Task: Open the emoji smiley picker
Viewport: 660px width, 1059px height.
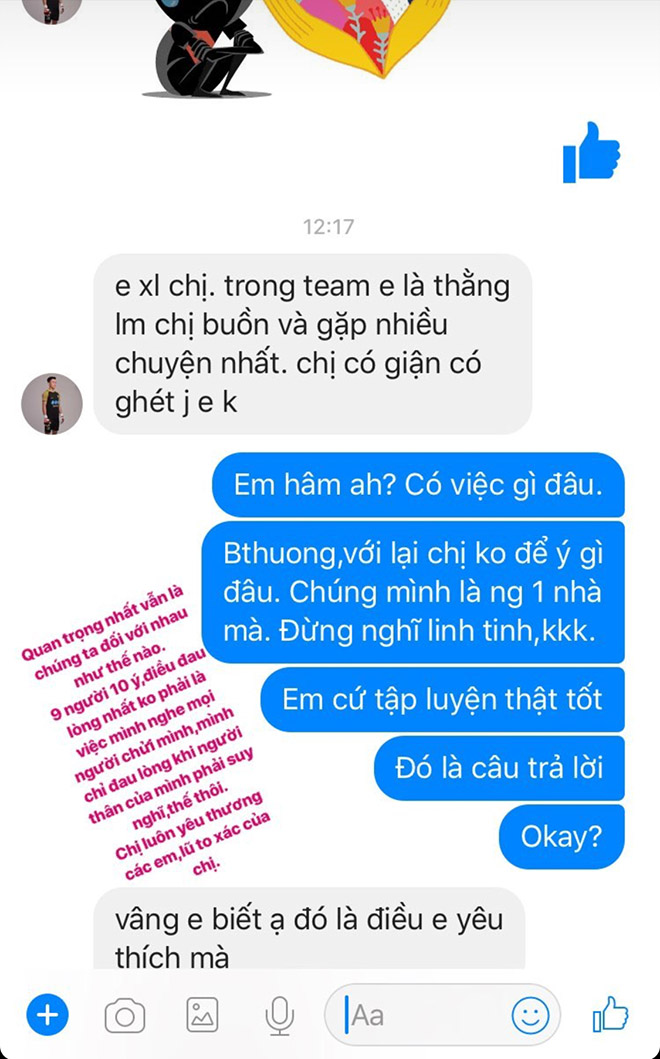Action: tap(530, 1016)
